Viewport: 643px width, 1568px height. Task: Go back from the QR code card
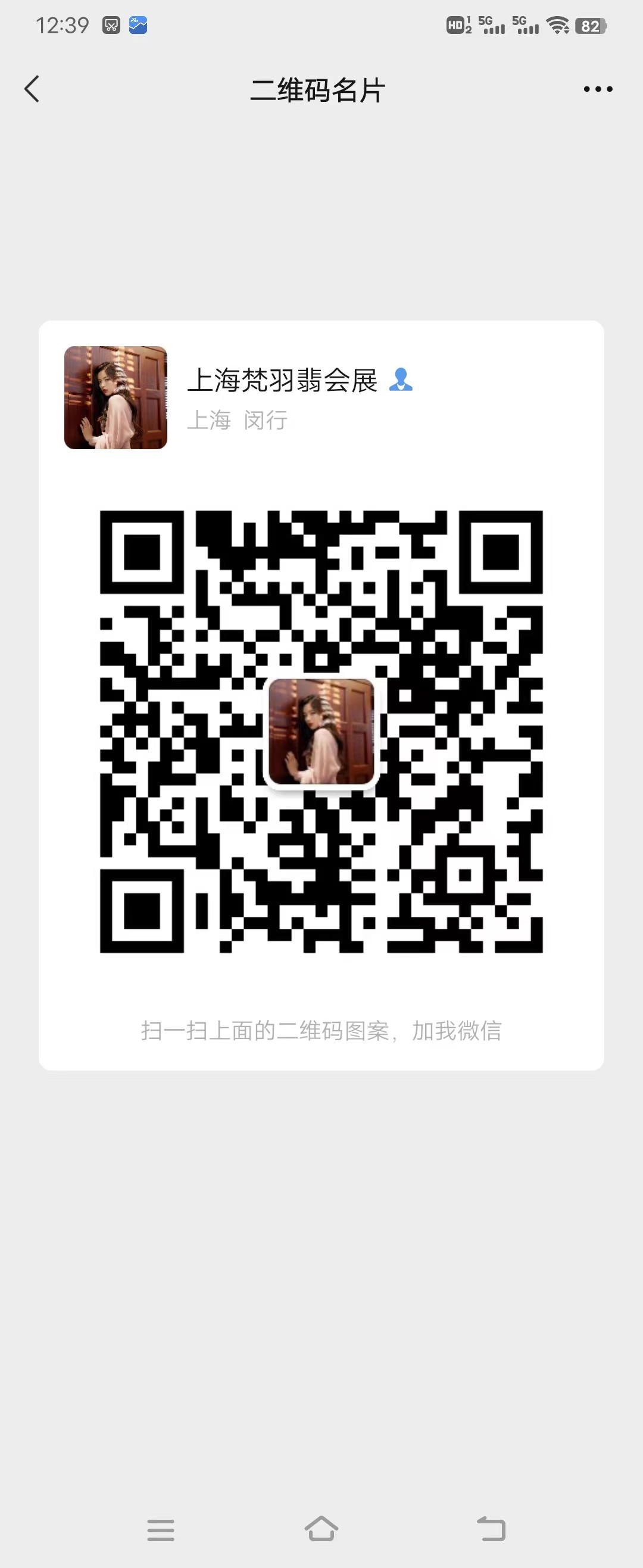32,89
